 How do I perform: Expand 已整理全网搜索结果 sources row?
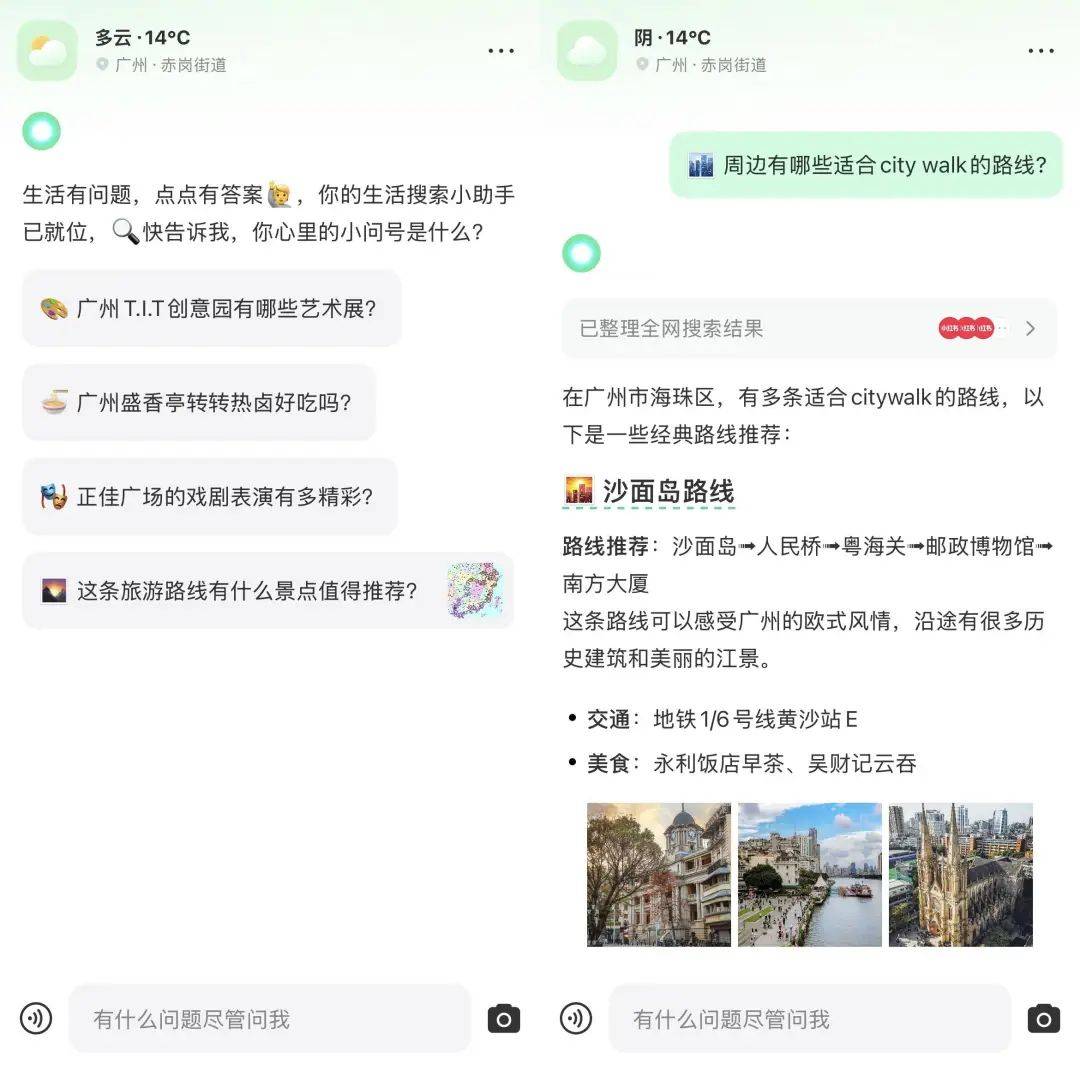(x=808, y=328)
